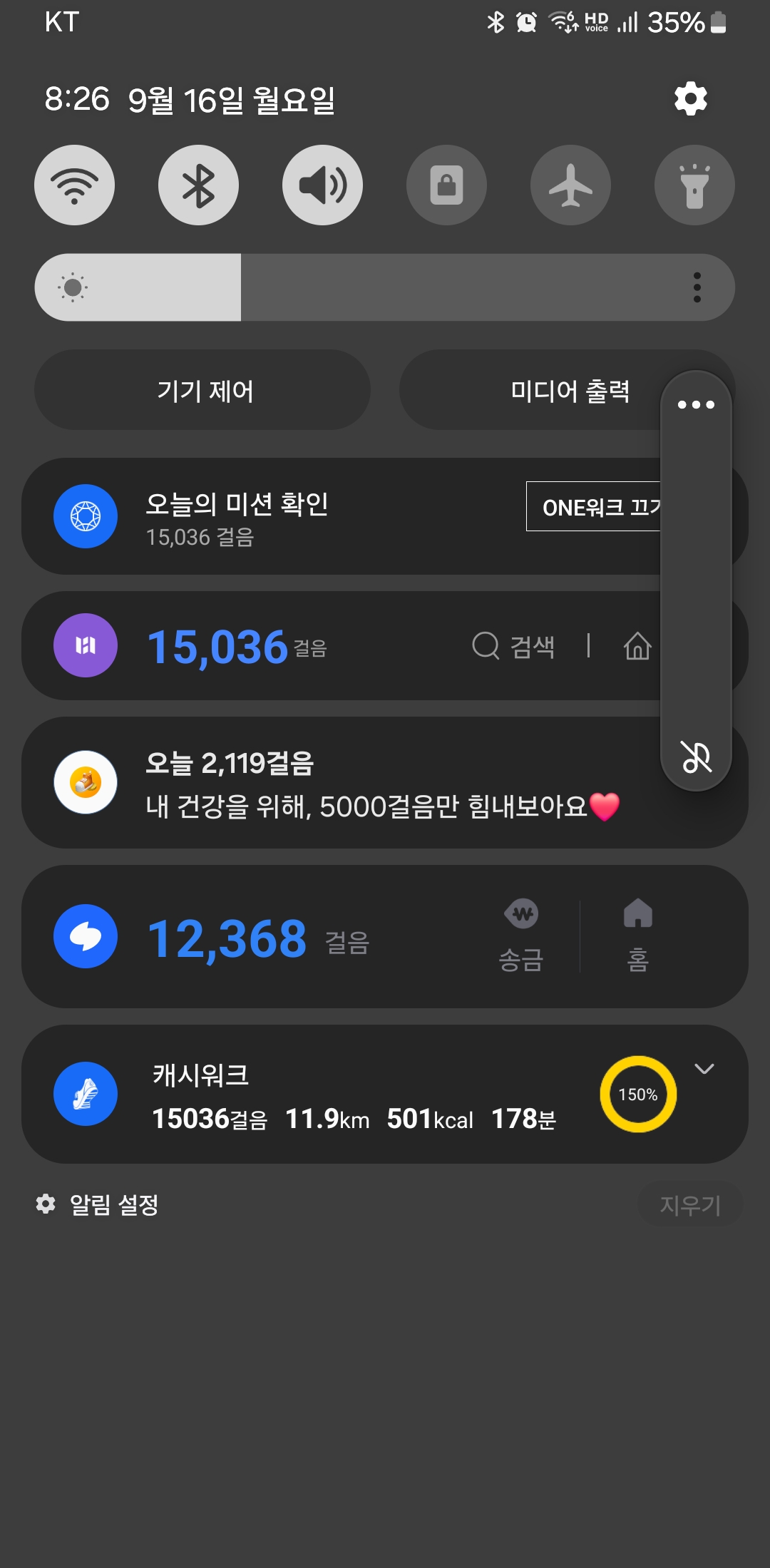Enable airplane mode
770x1568 pixels.
tap(570, 185)
